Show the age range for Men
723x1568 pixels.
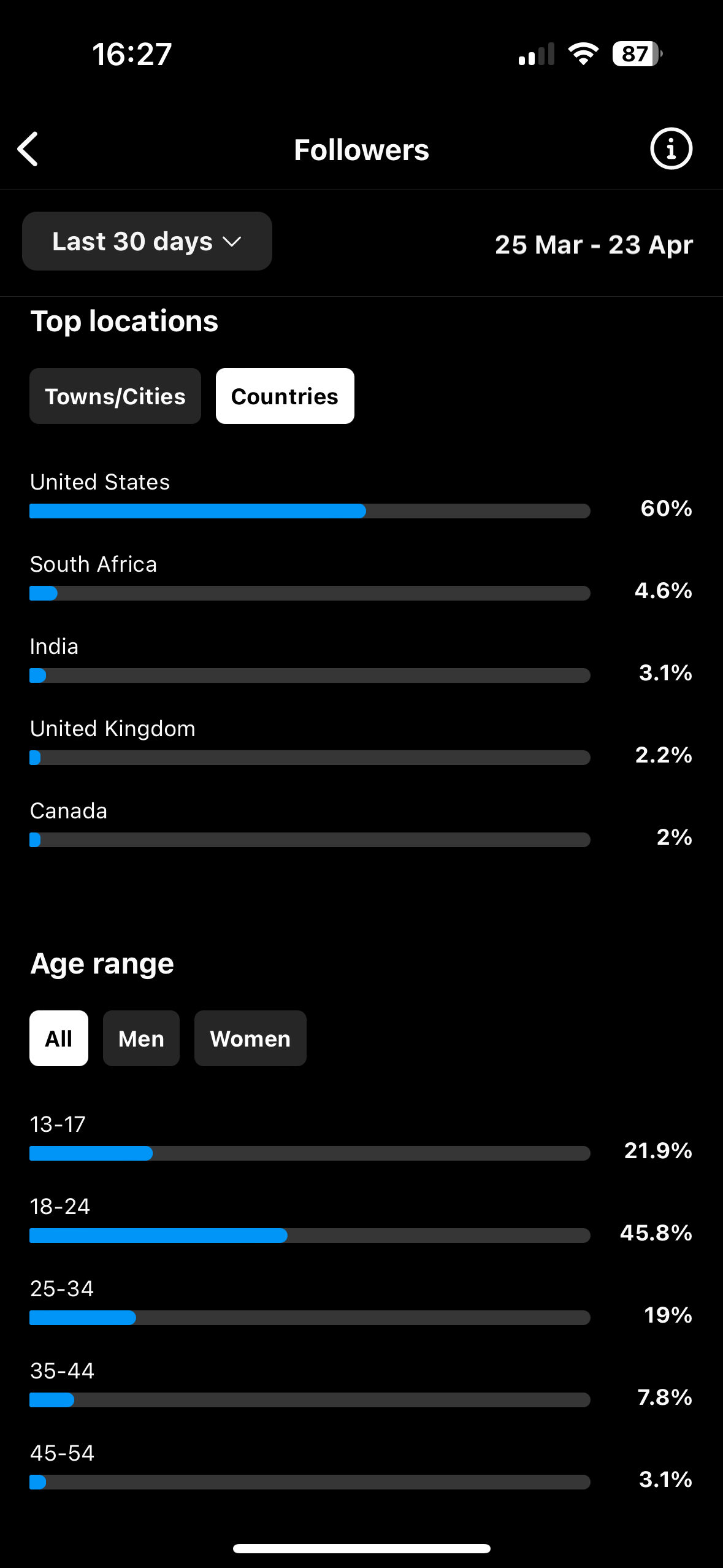coord(141,1039)
